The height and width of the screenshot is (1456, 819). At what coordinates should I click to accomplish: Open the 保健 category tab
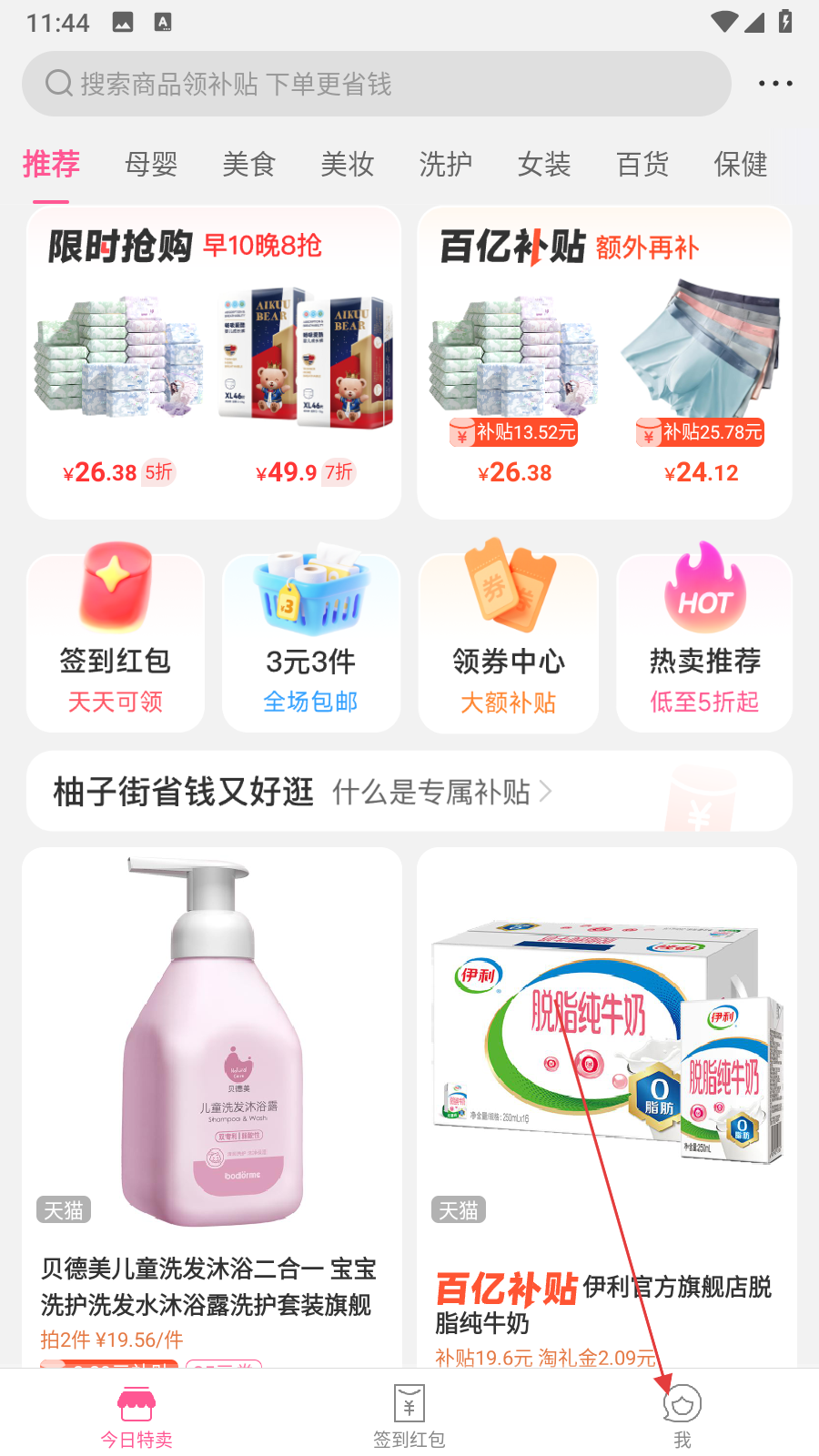pos(741,165)
